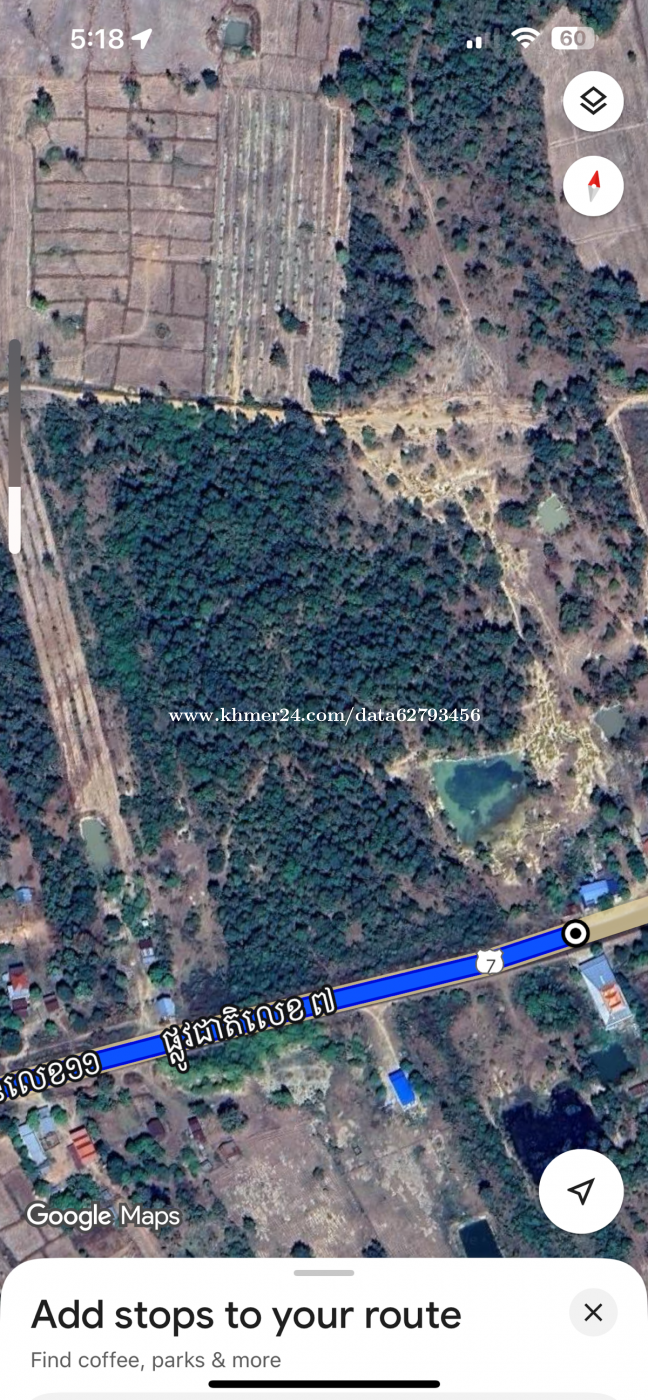Tap the route destination marker

575,934
